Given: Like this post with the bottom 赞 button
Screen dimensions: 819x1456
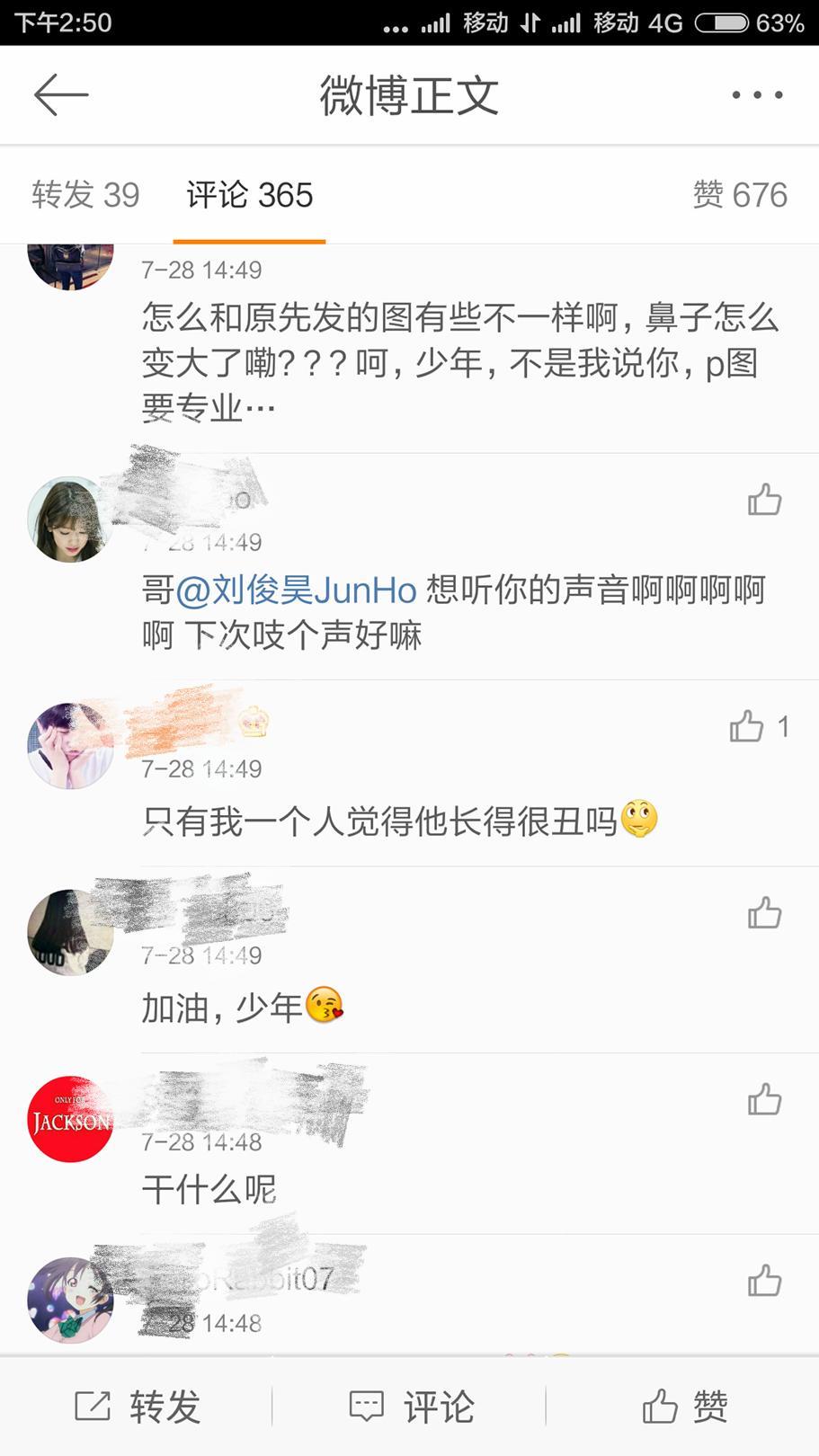Looking at the screenshot, I should click(x=684, y=1407).
